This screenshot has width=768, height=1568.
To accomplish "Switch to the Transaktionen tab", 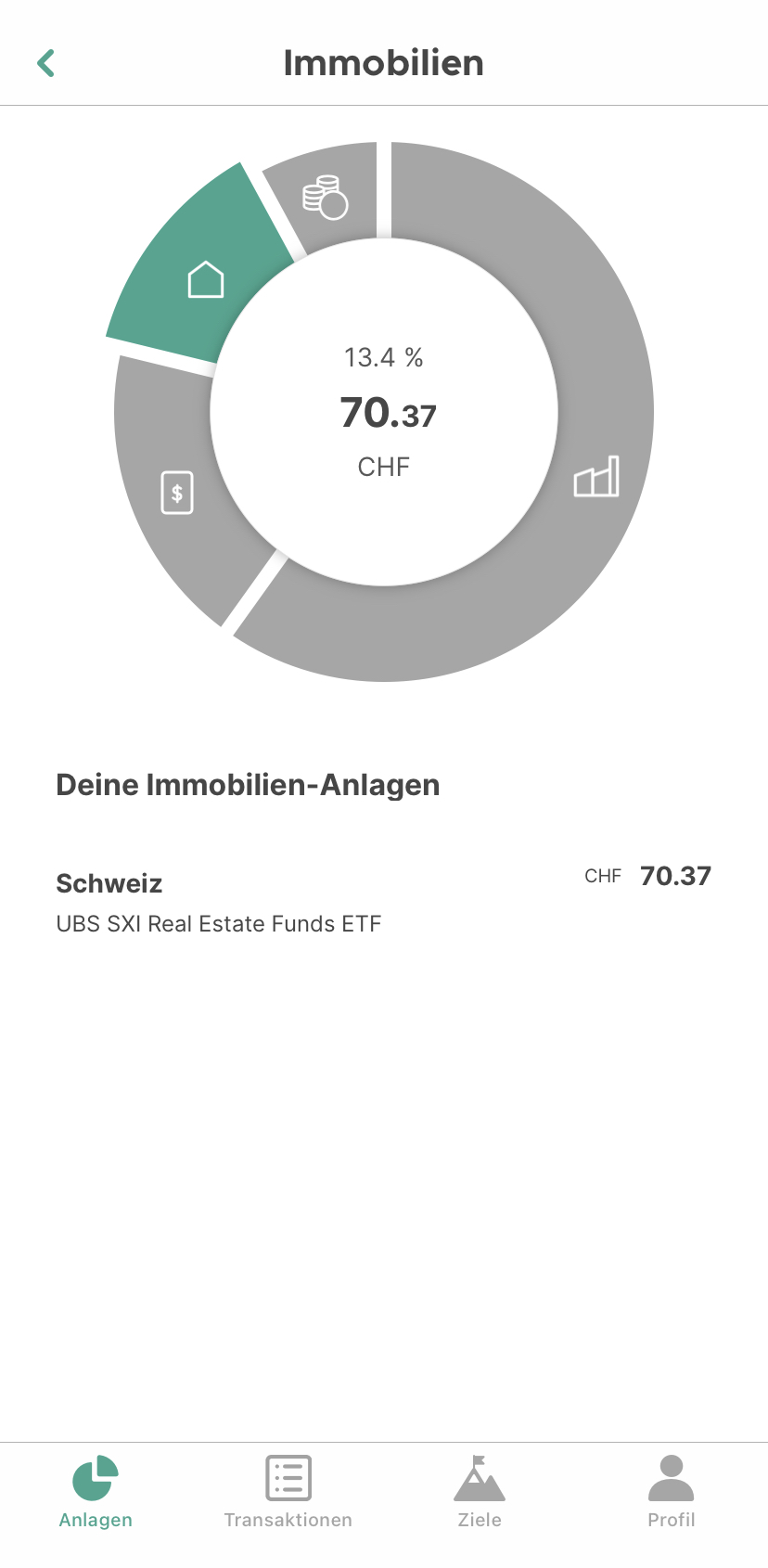I will pyautogui.click(x=288, y=1492).
